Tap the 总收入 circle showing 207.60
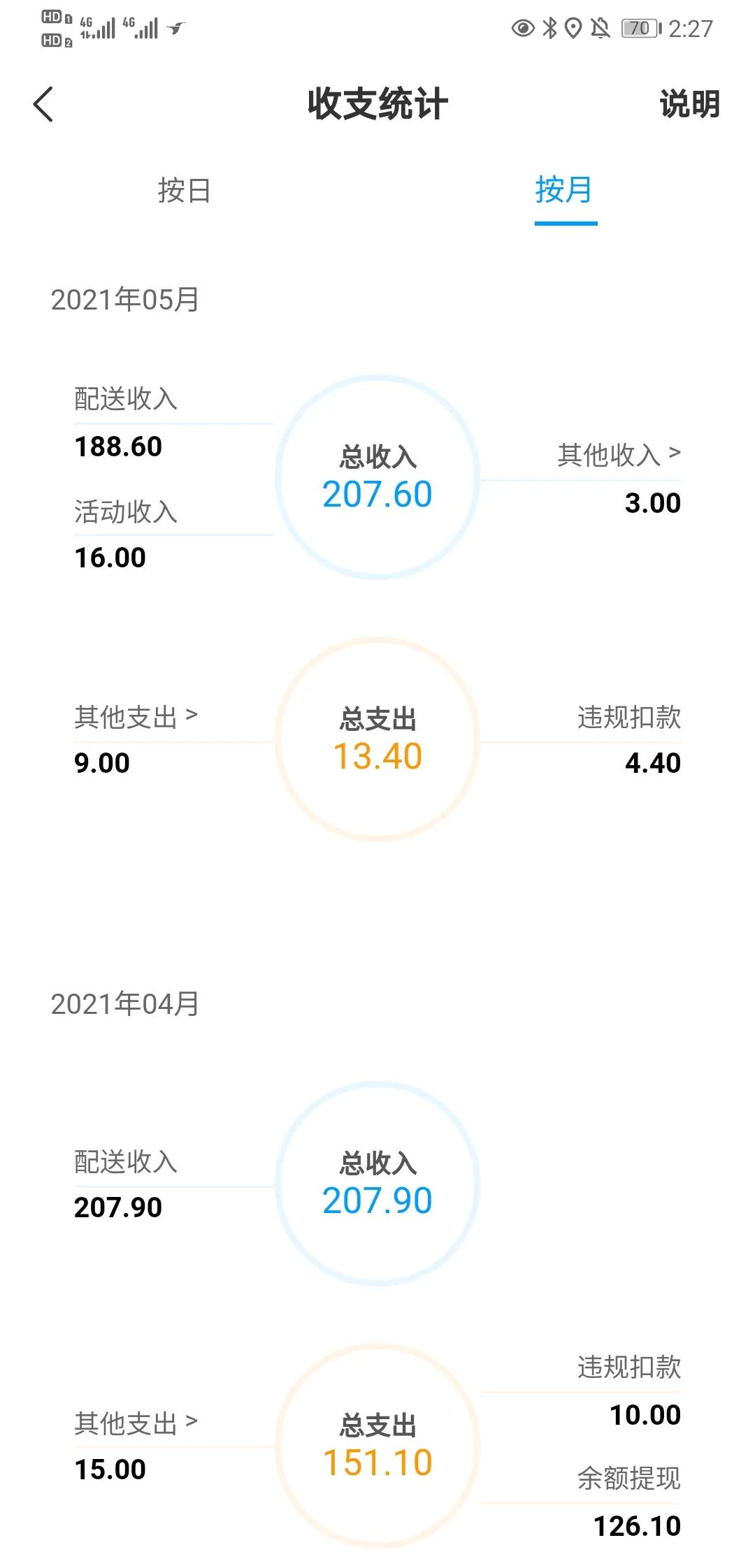755x1568 pixels. click(x=378, y=475)
